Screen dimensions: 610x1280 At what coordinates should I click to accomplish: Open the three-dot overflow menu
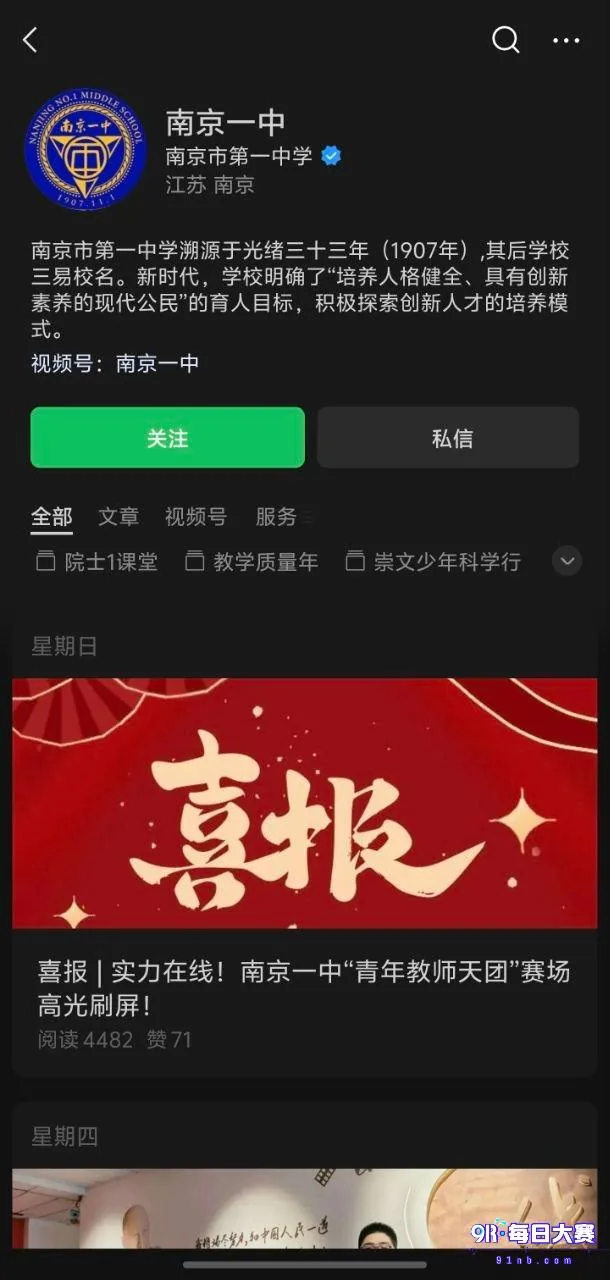[x=566, y=40]
